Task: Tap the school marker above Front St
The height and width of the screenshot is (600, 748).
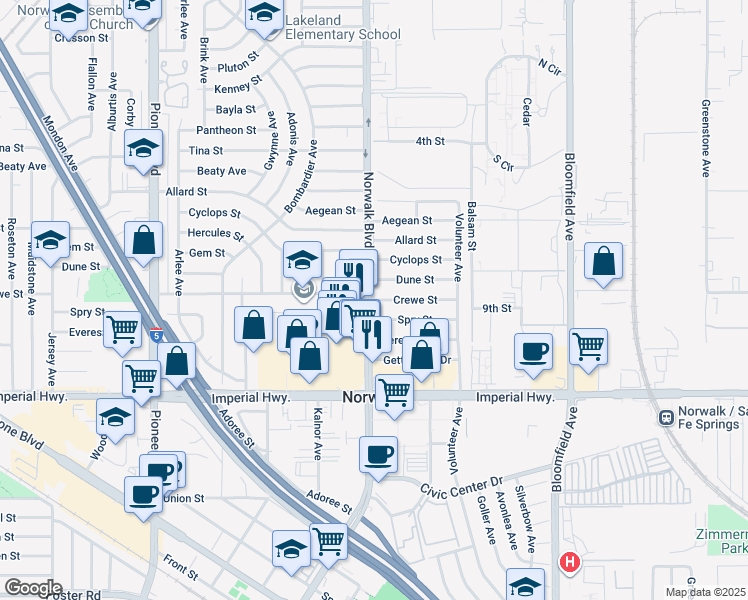Action: tap(291, 548)
